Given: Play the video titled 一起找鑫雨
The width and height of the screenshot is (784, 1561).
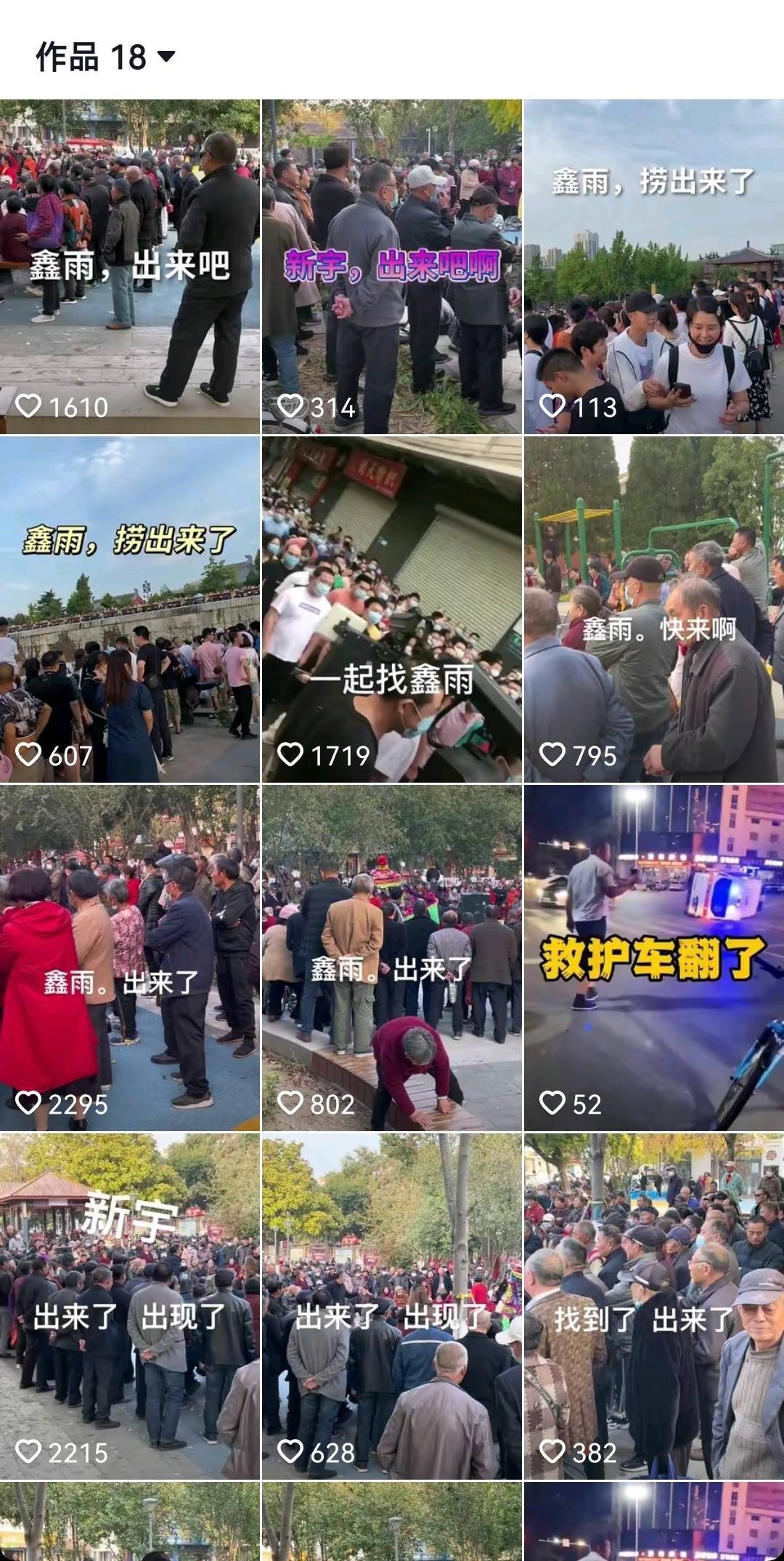Looking at the screenshot, I should point(392,609).
